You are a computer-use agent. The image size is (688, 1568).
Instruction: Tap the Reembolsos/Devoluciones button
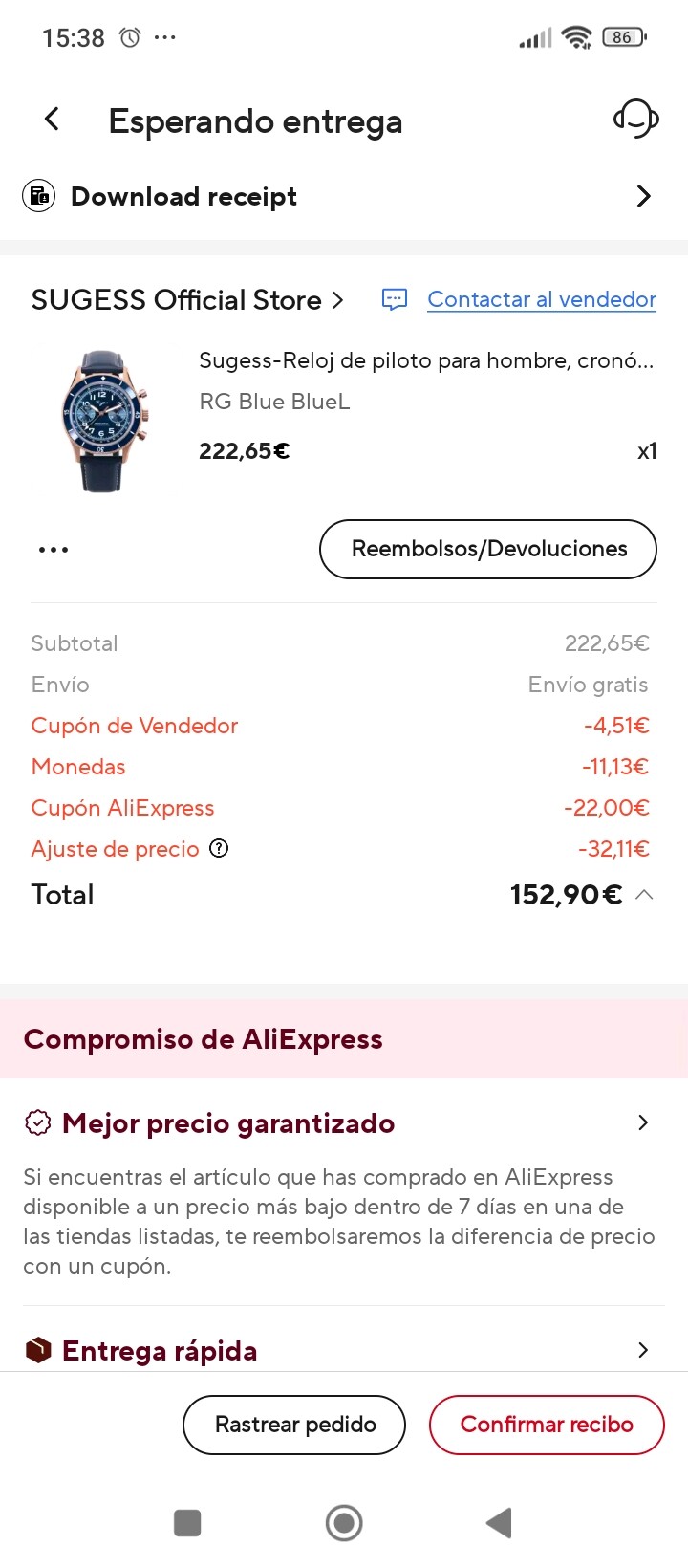488,549
